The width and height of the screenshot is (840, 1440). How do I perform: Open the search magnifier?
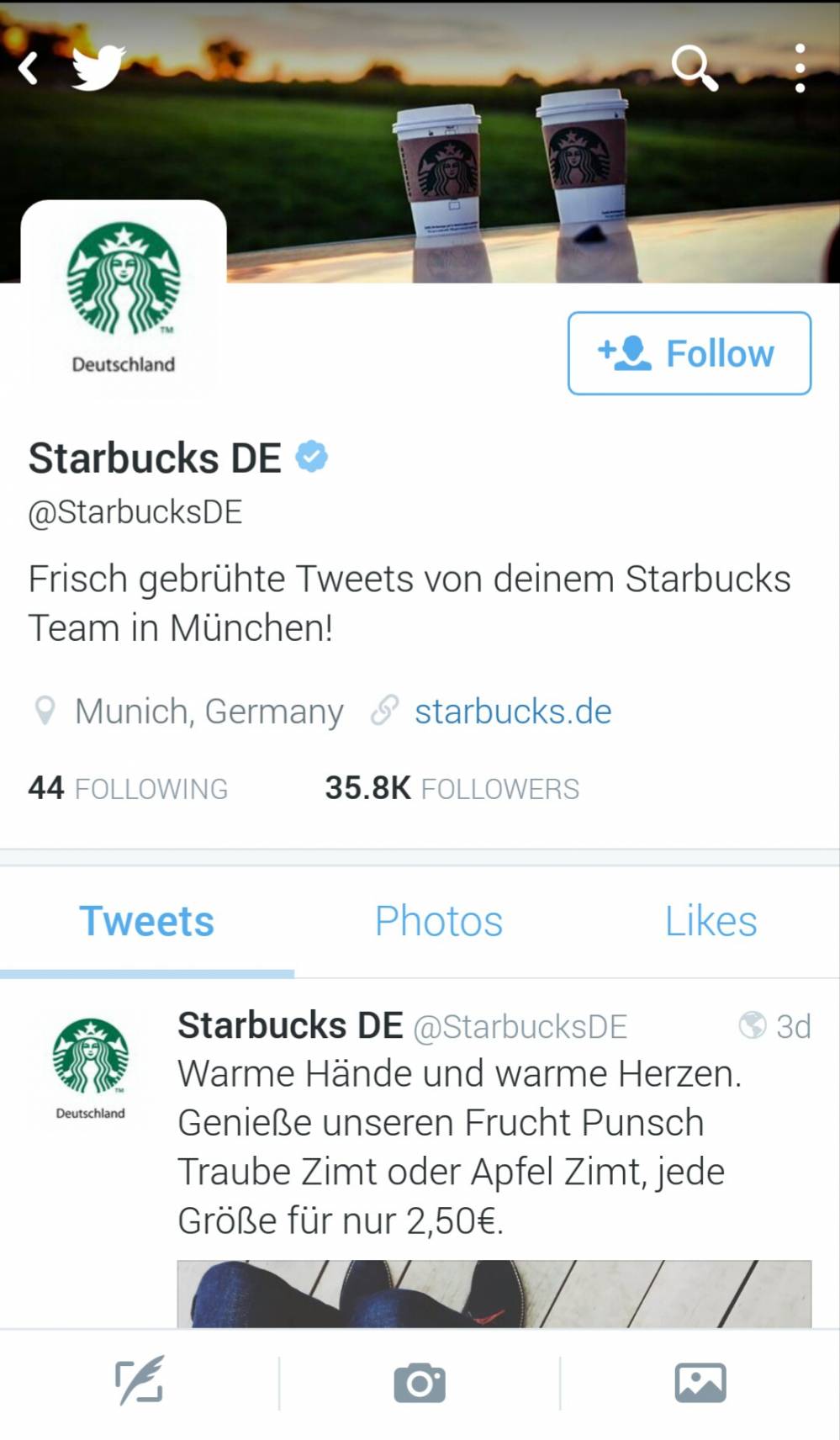[695, 67]
